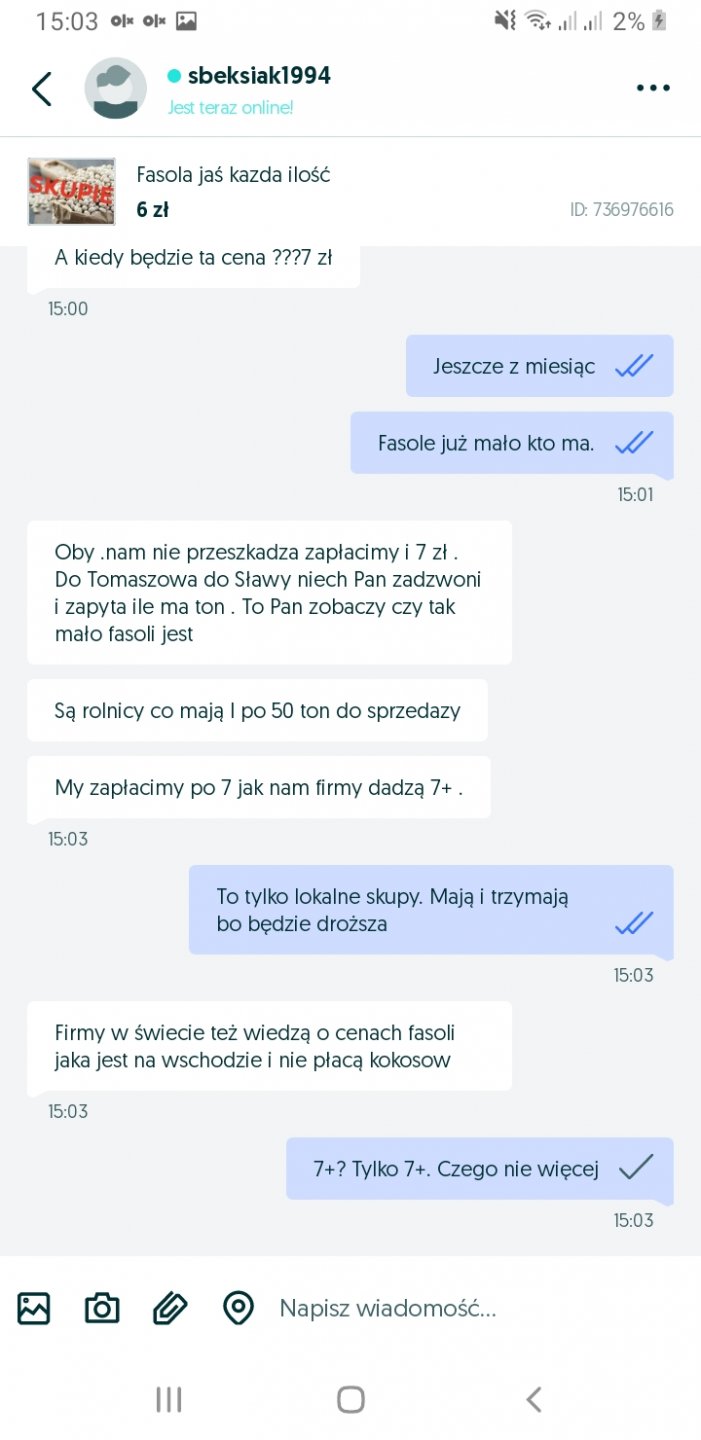Share a location via the pin icon
701x1440 pixels.
point(238,1307)
